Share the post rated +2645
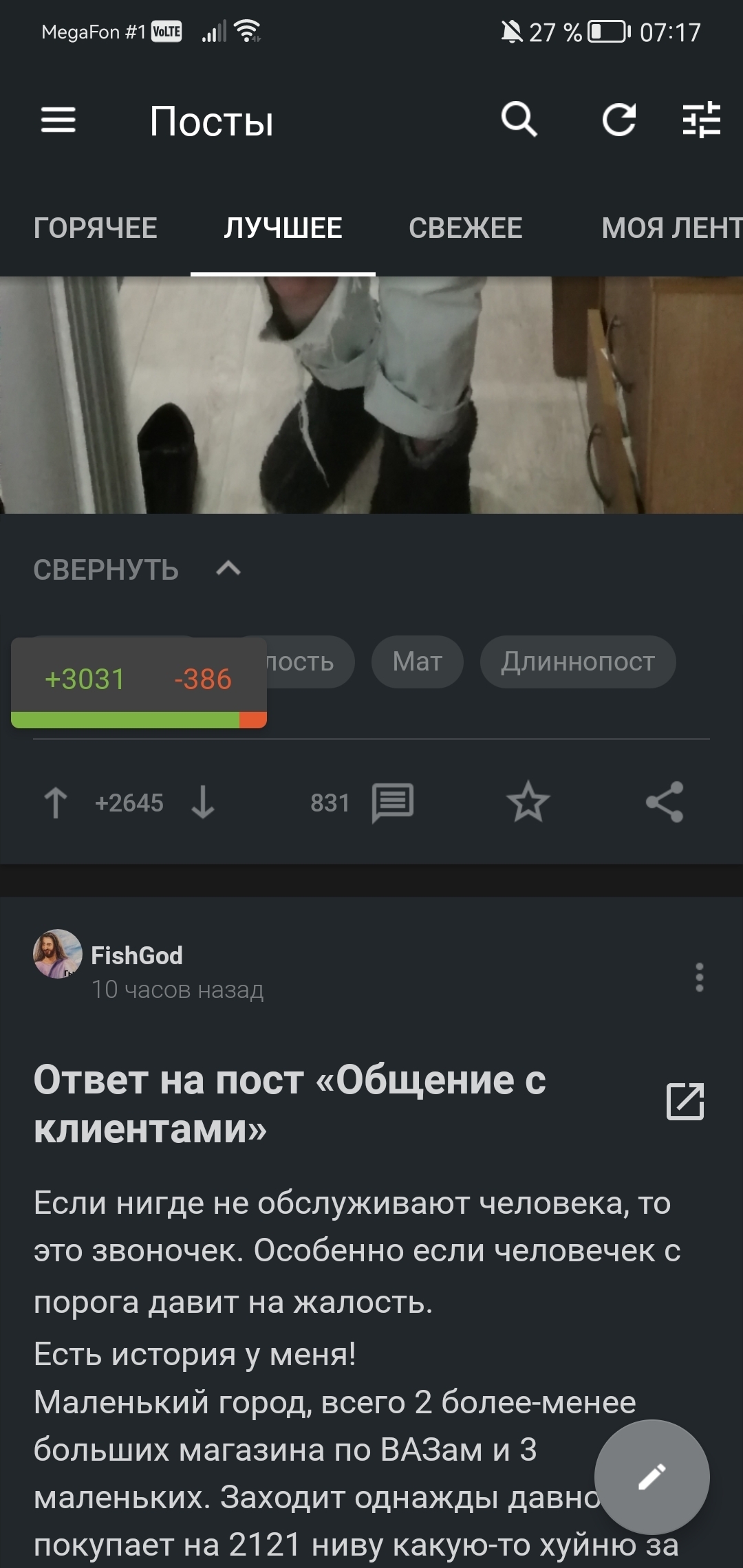Screen dimensions: 743x1568 (665, 803)
